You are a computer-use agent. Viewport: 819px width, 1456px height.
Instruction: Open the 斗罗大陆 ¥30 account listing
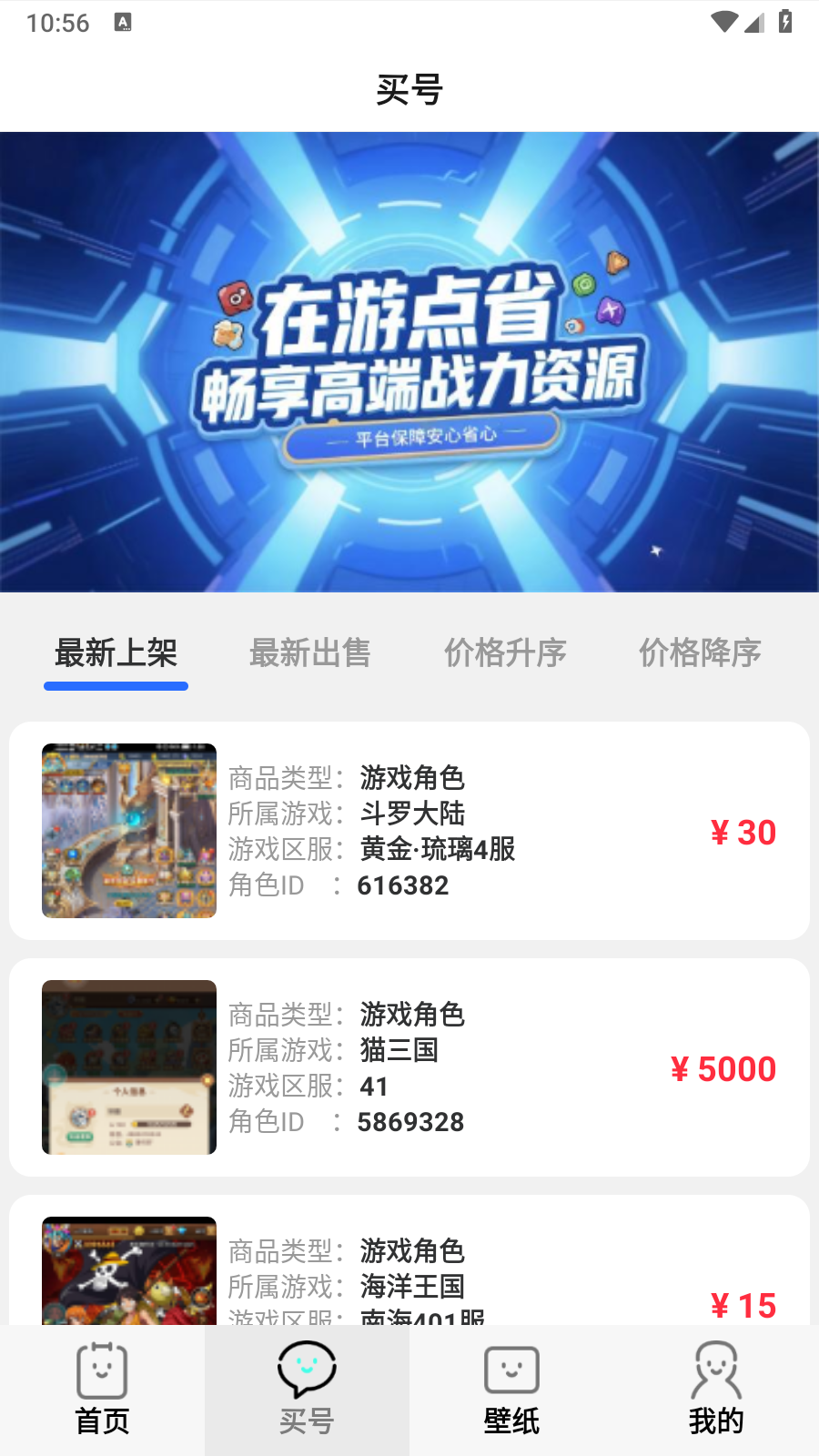[x=409, y=831]
